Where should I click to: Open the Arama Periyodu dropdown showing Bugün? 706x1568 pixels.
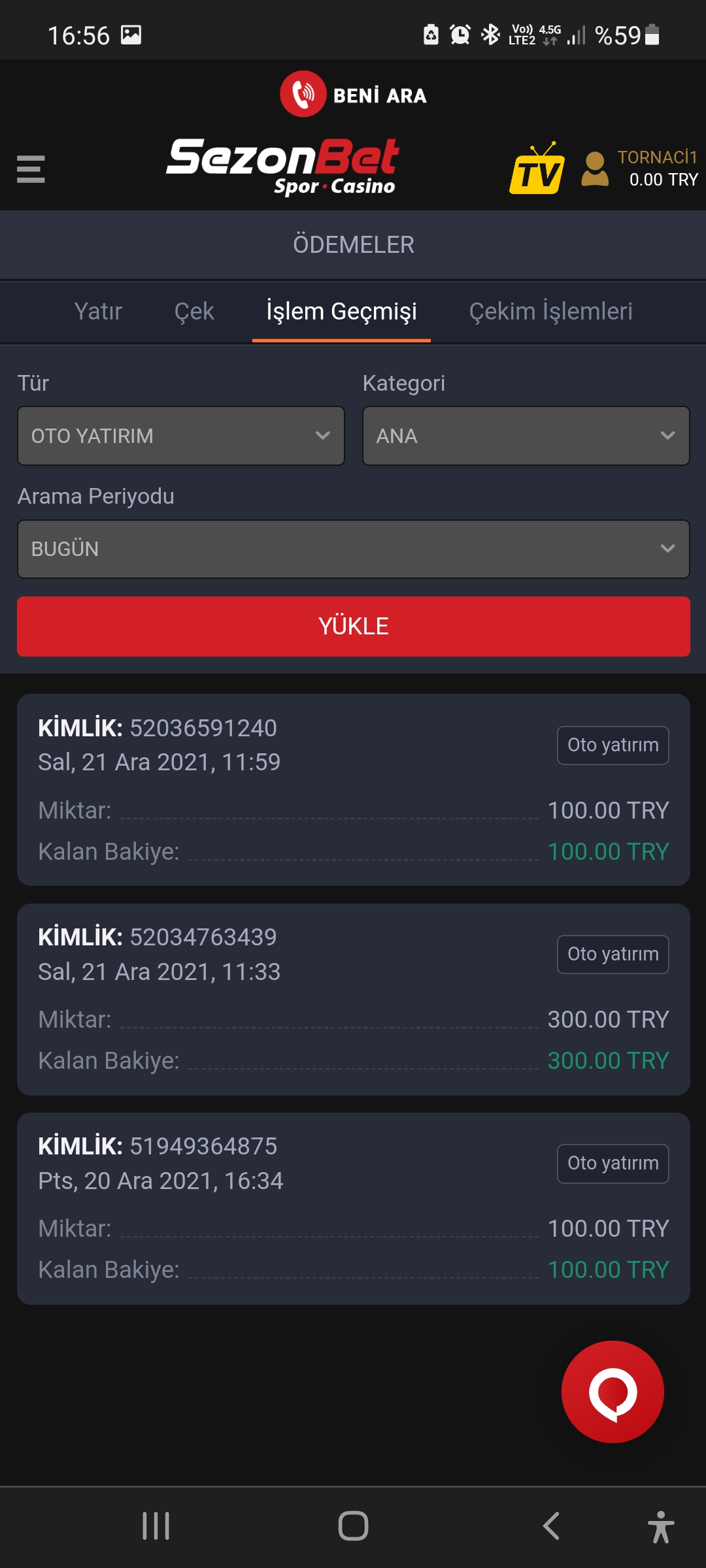[354, 549]
